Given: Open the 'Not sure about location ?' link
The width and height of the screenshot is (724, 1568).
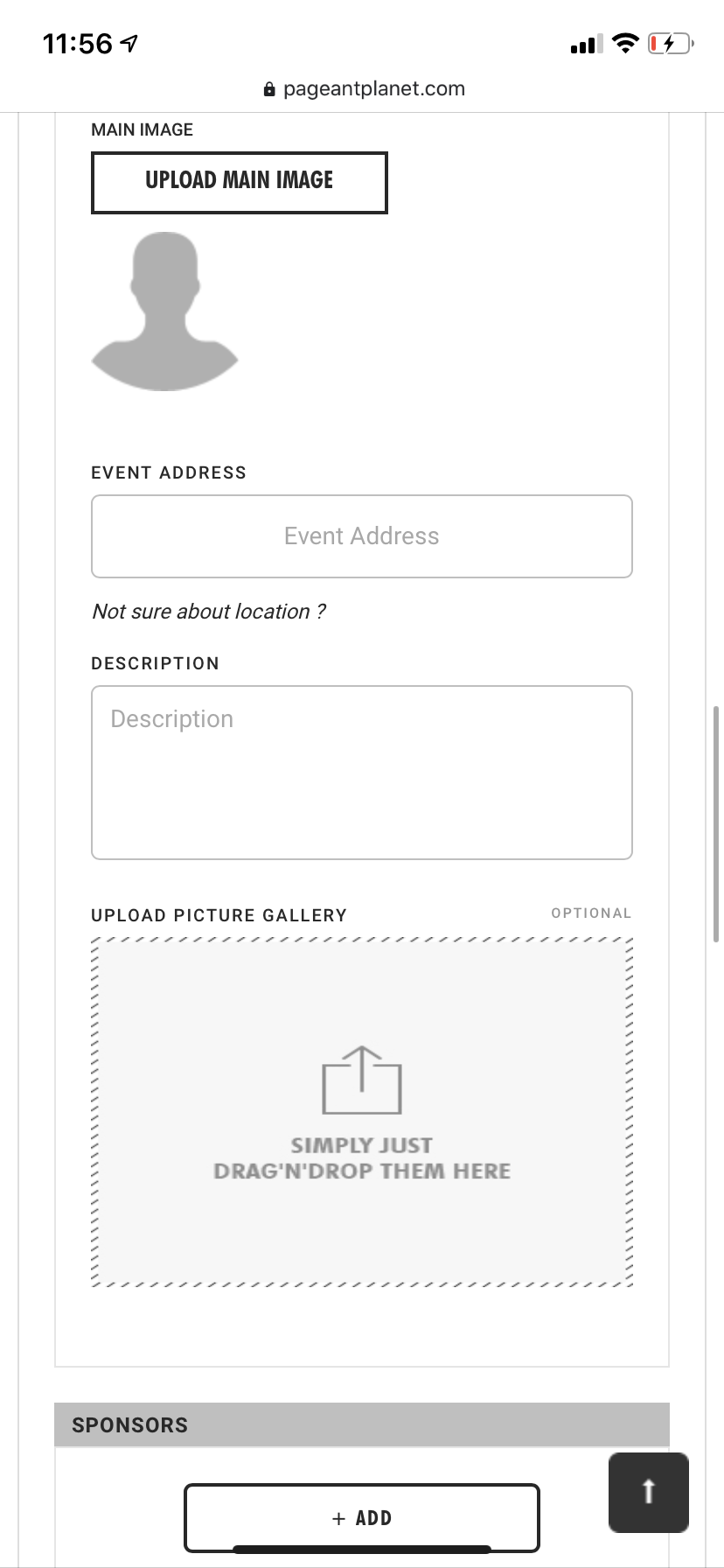Looking at the screenshot, I should tap(209, 612).
